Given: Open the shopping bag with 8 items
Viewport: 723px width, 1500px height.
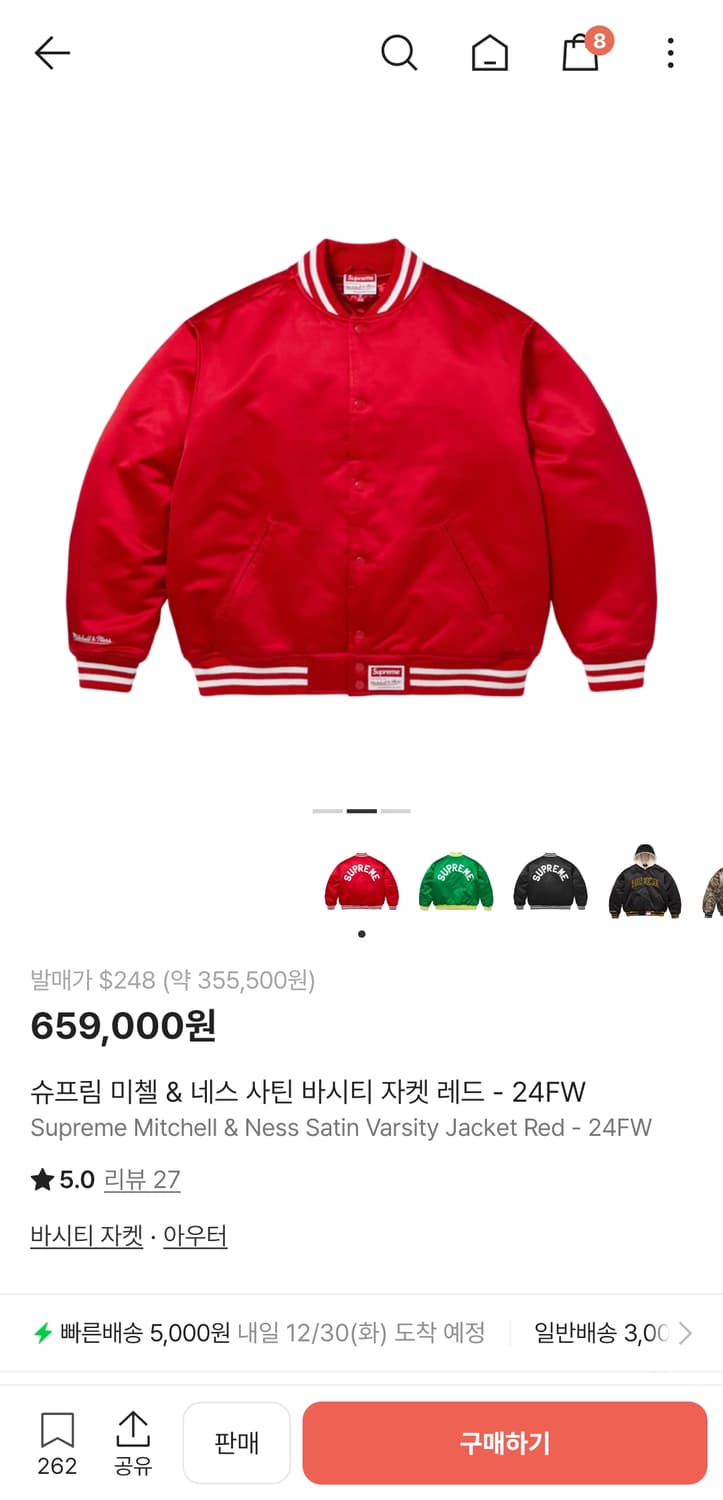Looking at the screenshot, I should pyautogui.click(x=580, y=55).
